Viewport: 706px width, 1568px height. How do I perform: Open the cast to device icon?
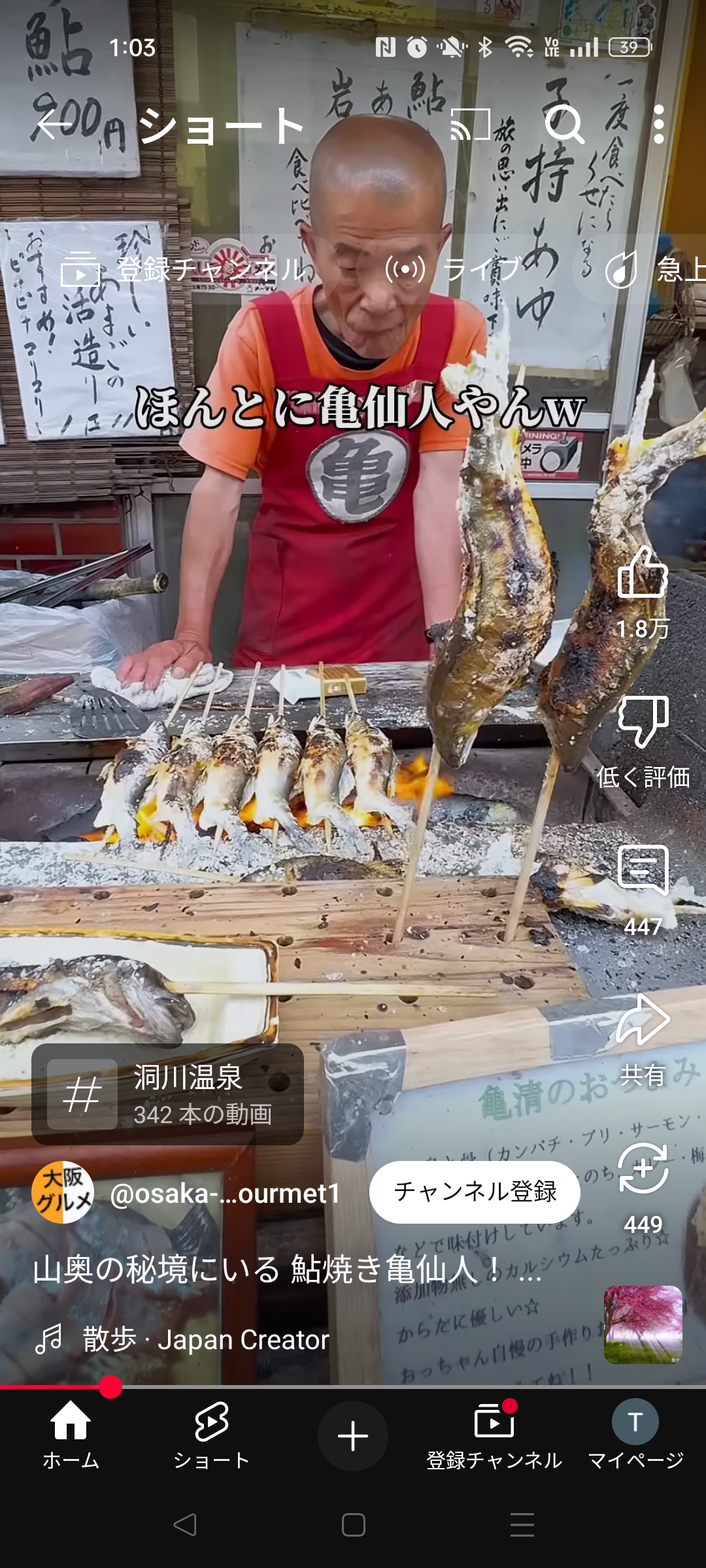471,124
